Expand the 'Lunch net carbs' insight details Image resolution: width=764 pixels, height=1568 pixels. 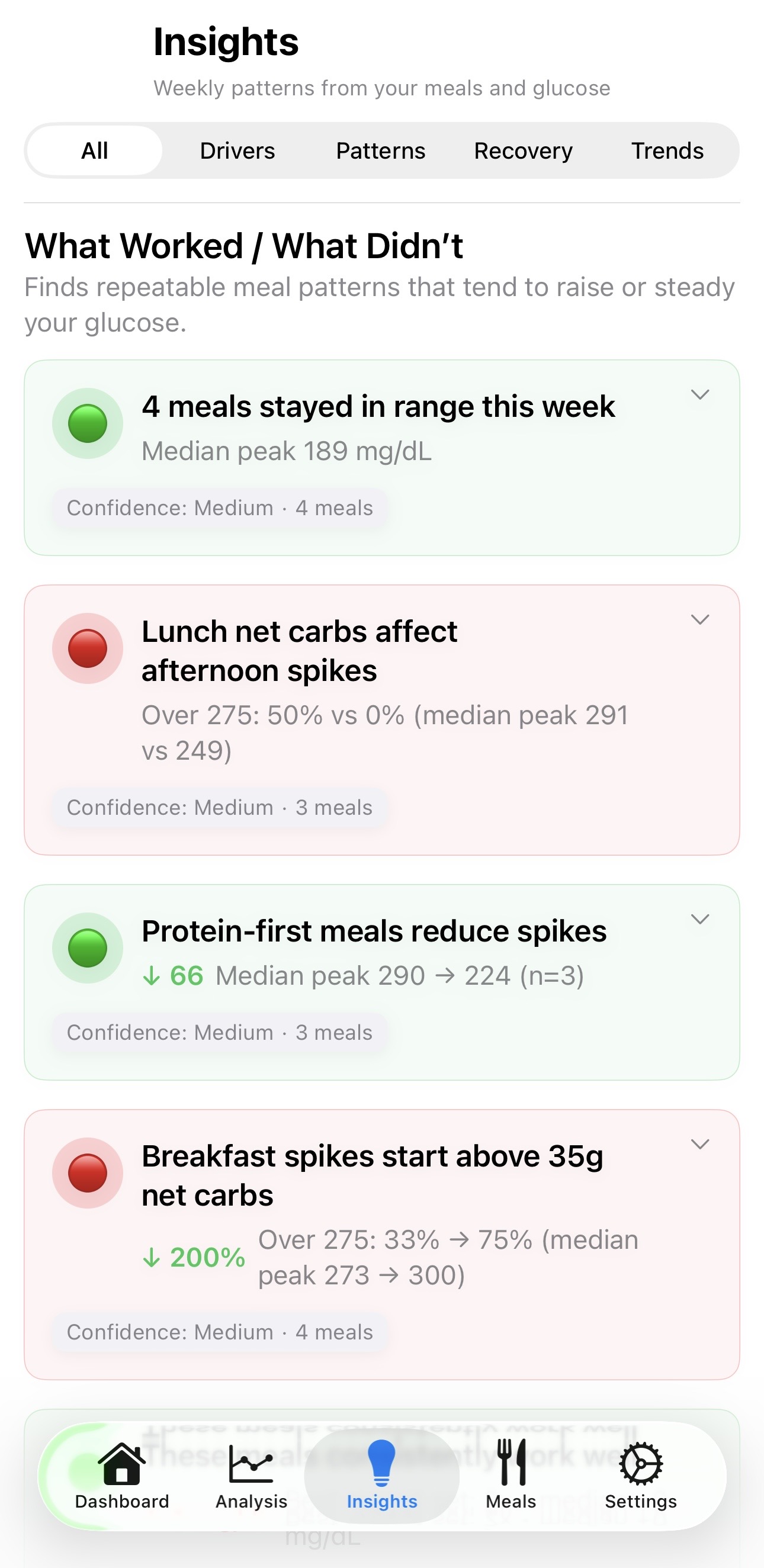[700, 619]
